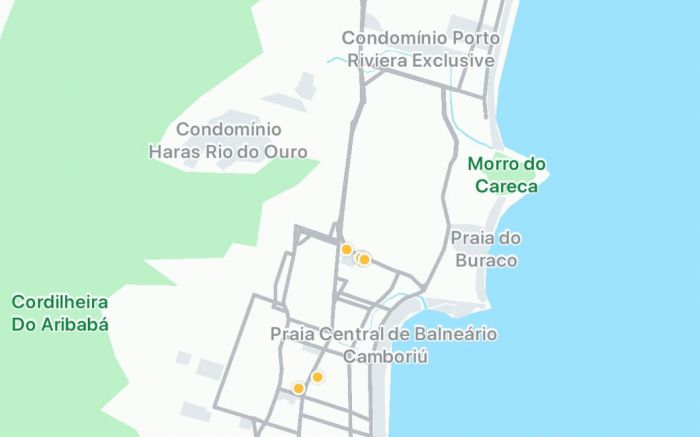Viewport: 700px width, 437px height.
Task: Select Condomínio Porto Riviera Exclusive on the map
Action: point(420,49)
